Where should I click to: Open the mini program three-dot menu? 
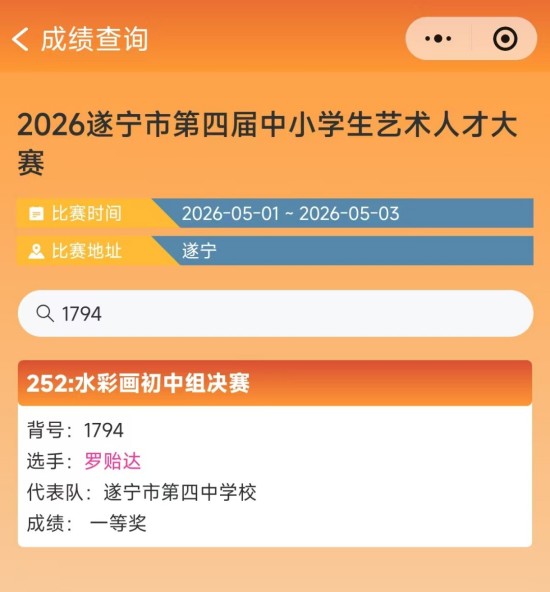(438, 39)
